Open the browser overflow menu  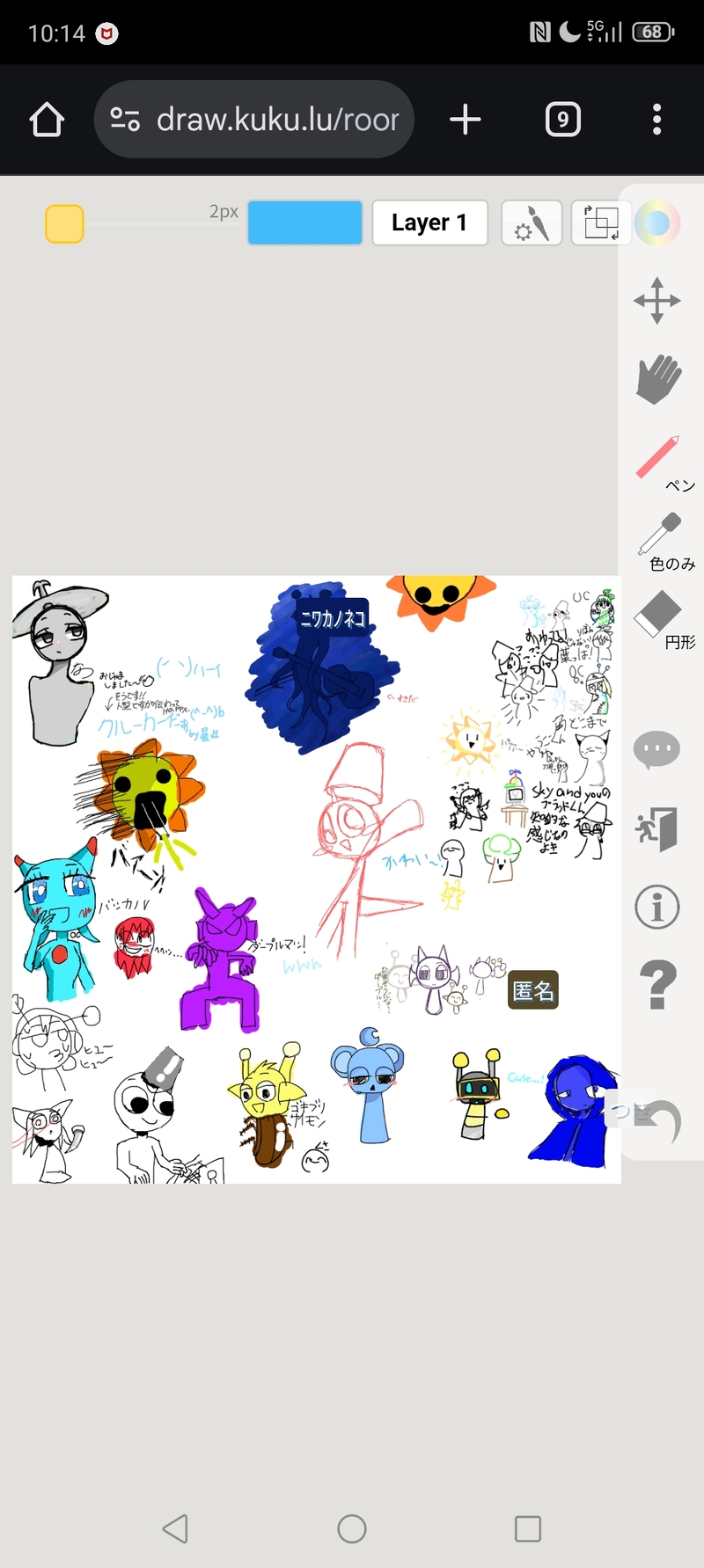click(x=656, y=120)
